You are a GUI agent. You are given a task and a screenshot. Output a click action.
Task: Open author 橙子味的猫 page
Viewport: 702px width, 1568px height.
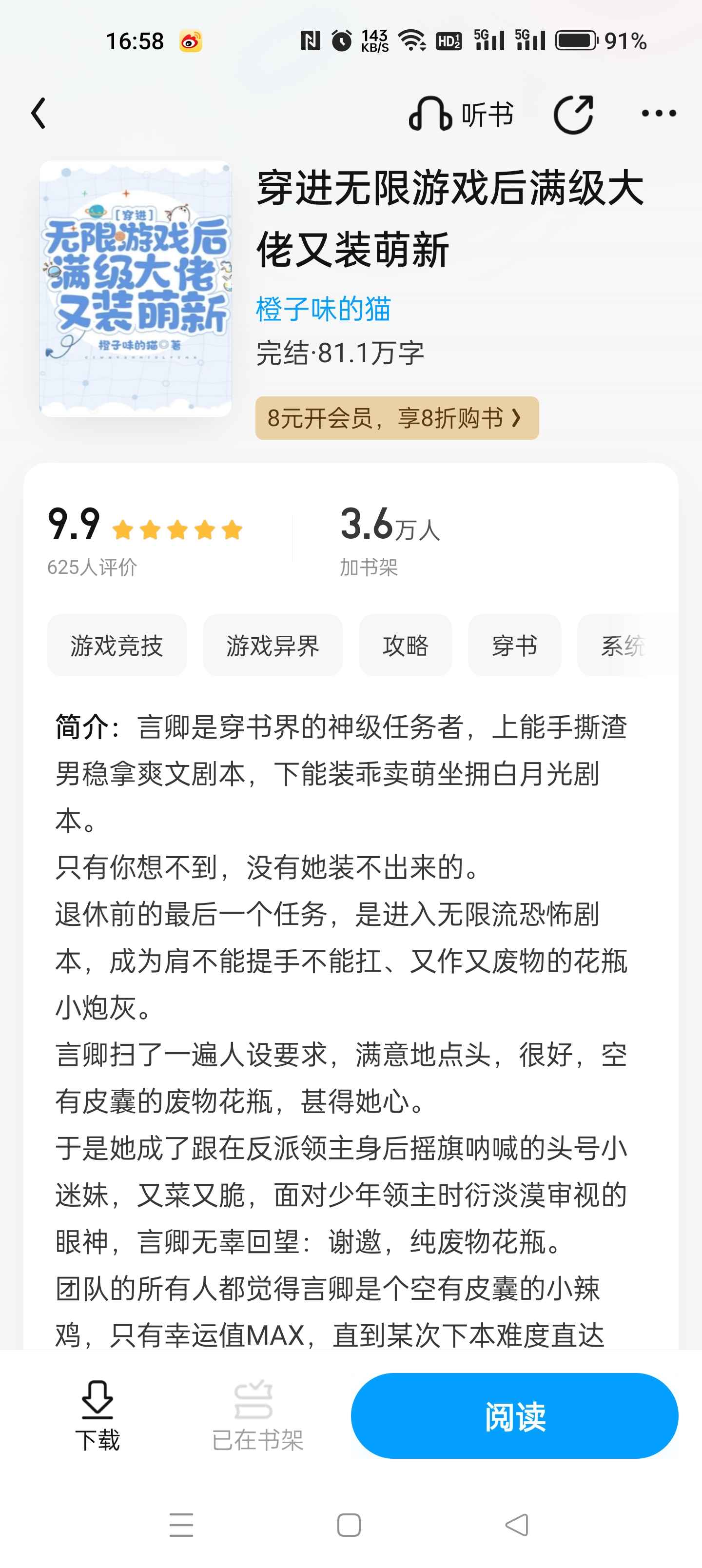323,309
